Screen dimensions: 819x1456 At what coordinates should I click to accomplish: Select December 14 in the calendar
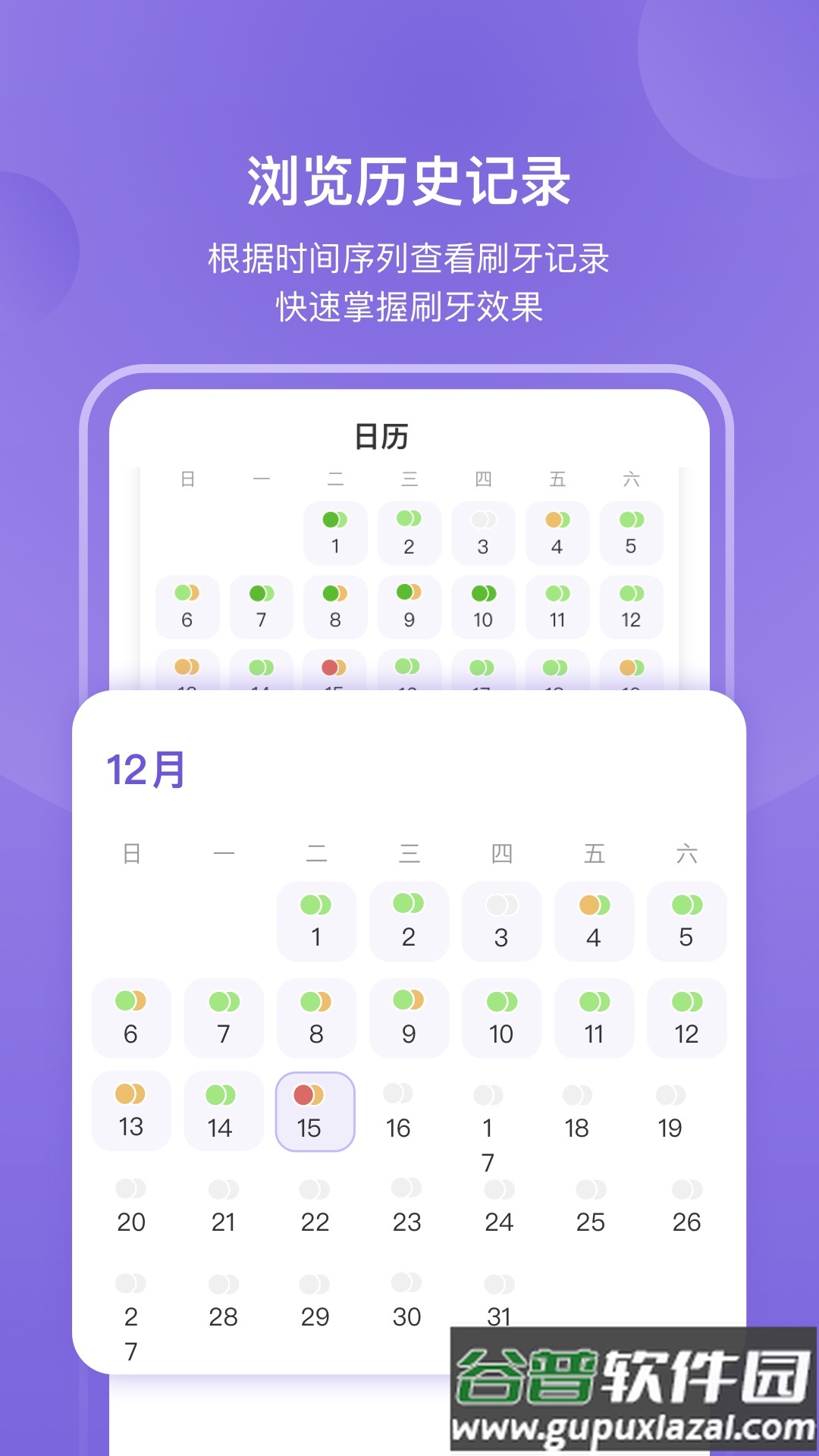(x=223, y=1110)
